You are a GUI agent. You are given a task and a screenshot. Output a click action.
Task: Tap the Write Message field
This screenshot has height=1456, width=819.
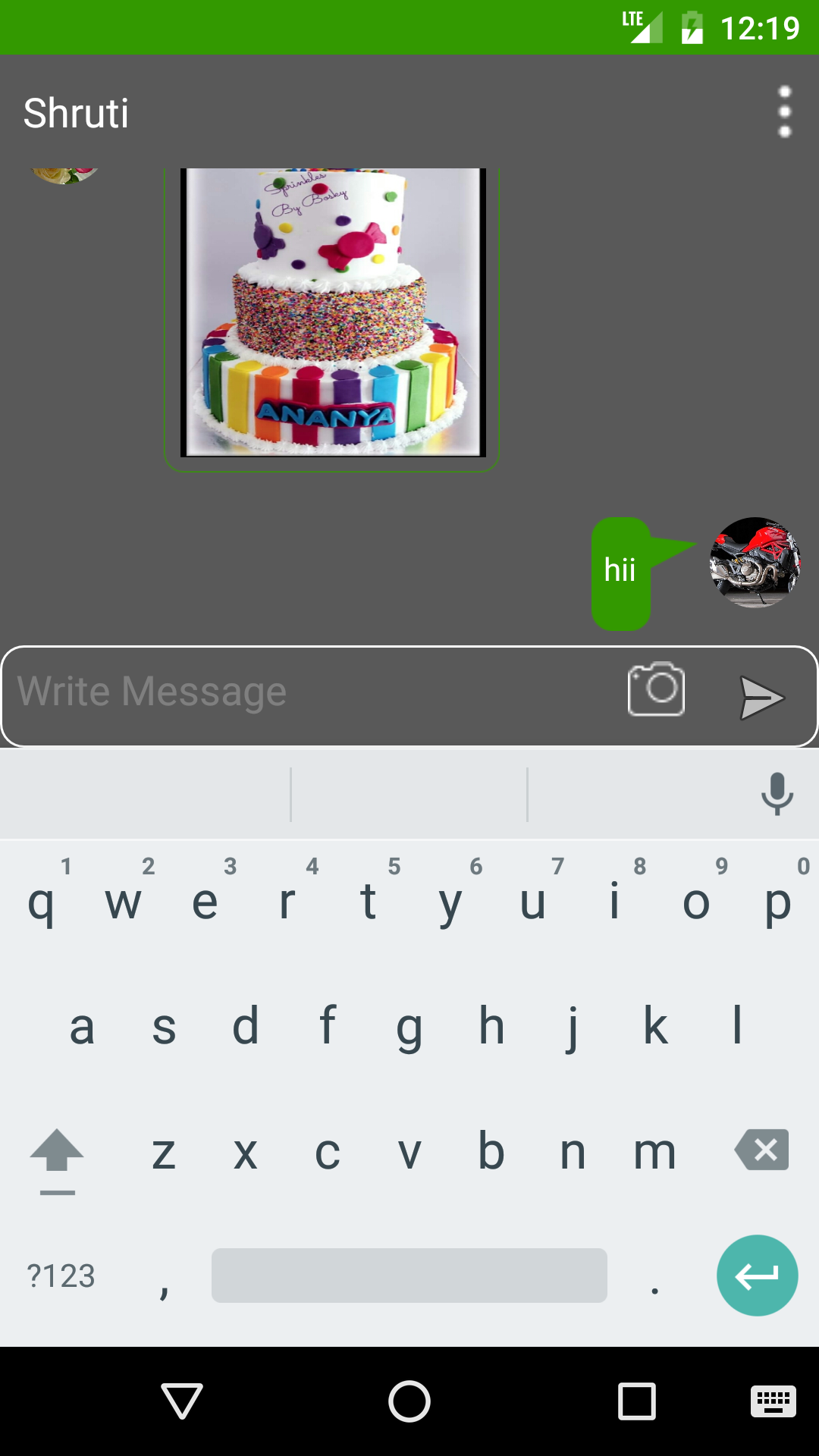303,692
